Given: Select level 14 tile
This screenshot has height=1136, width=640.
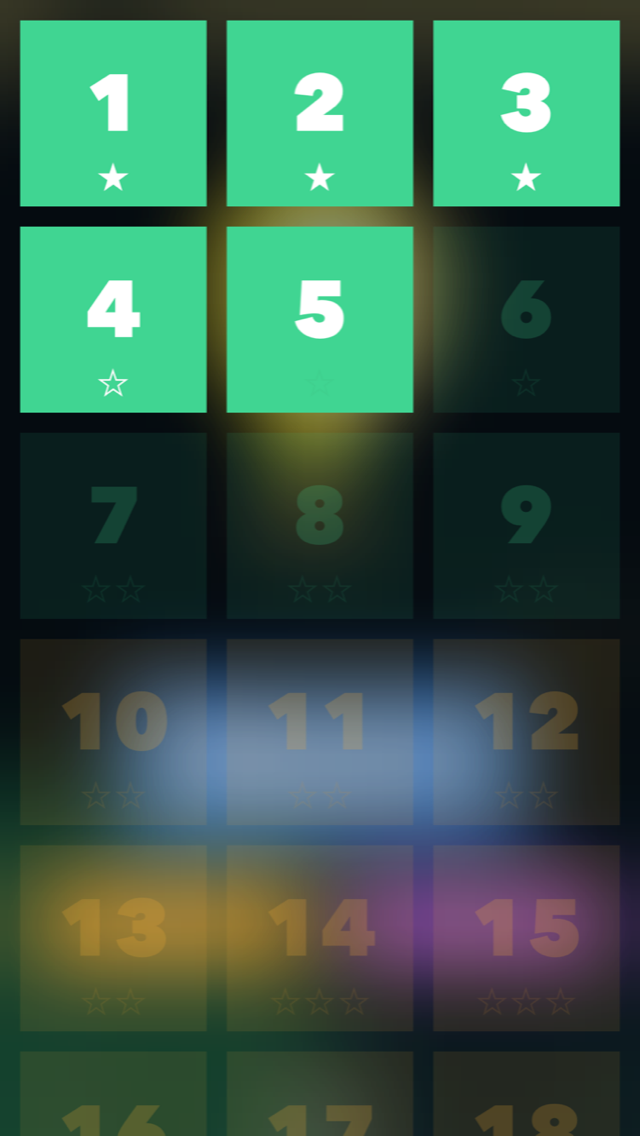Looking at the screenshot, I should 320,938.
